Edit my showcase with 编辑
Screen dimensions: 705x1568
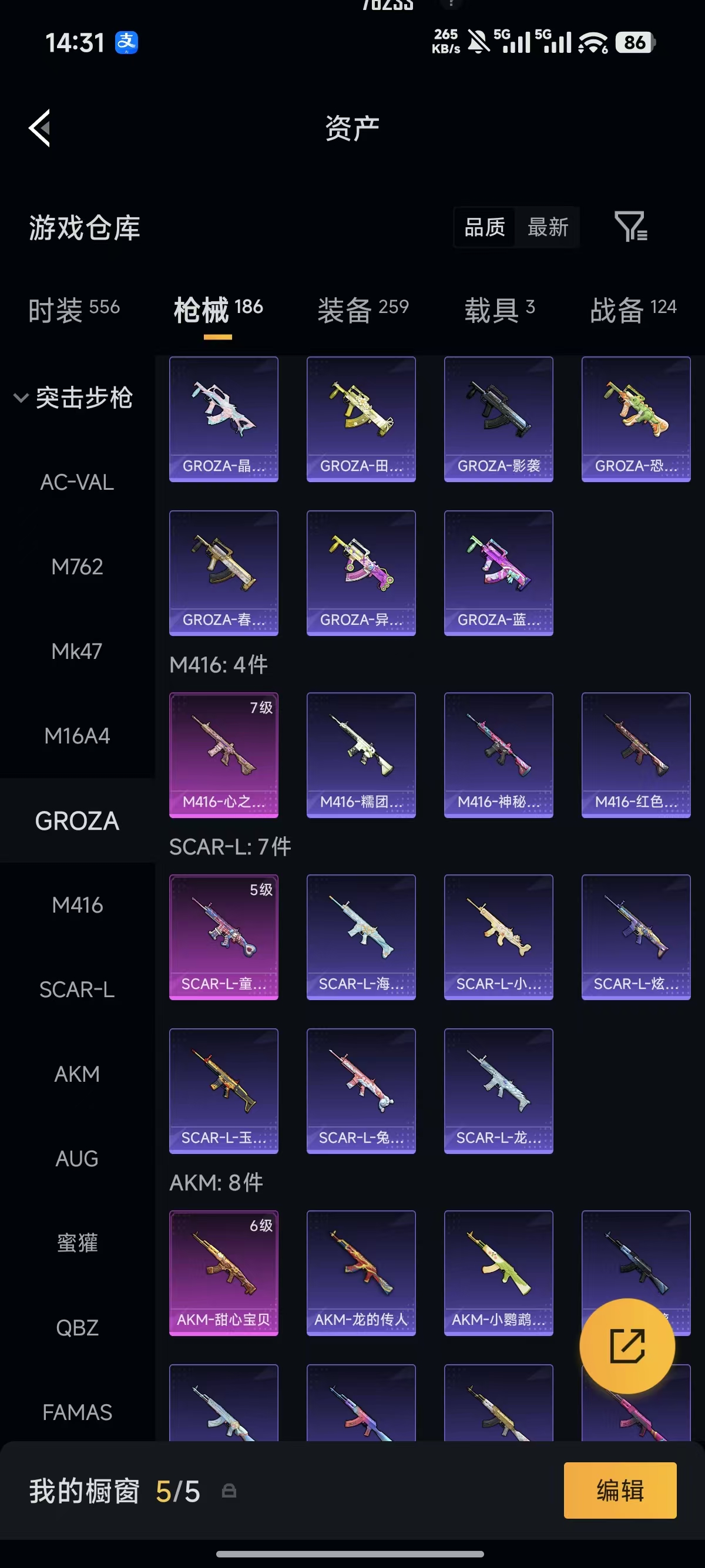click(620, 1490)
